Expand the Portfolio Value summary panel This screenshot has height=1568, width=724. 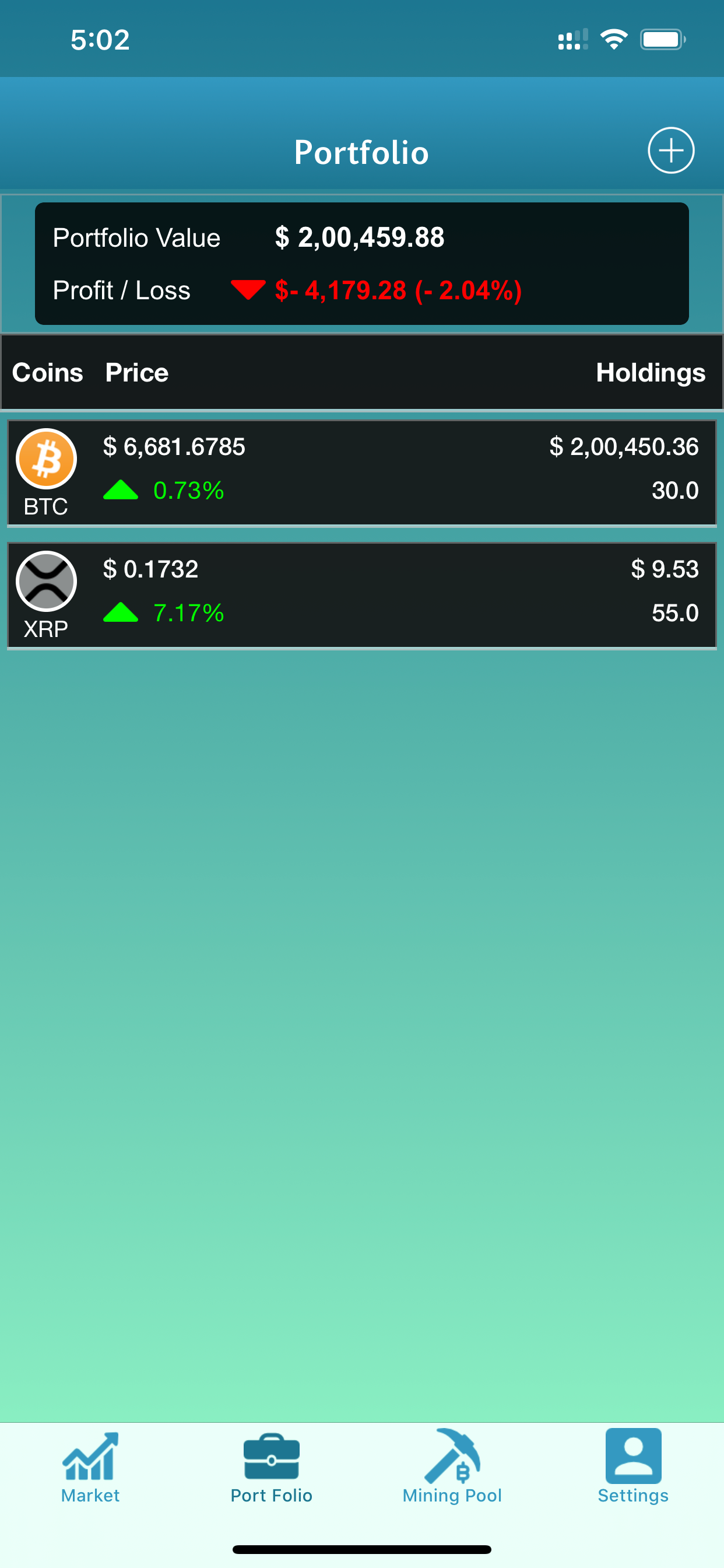coord(362,263)
